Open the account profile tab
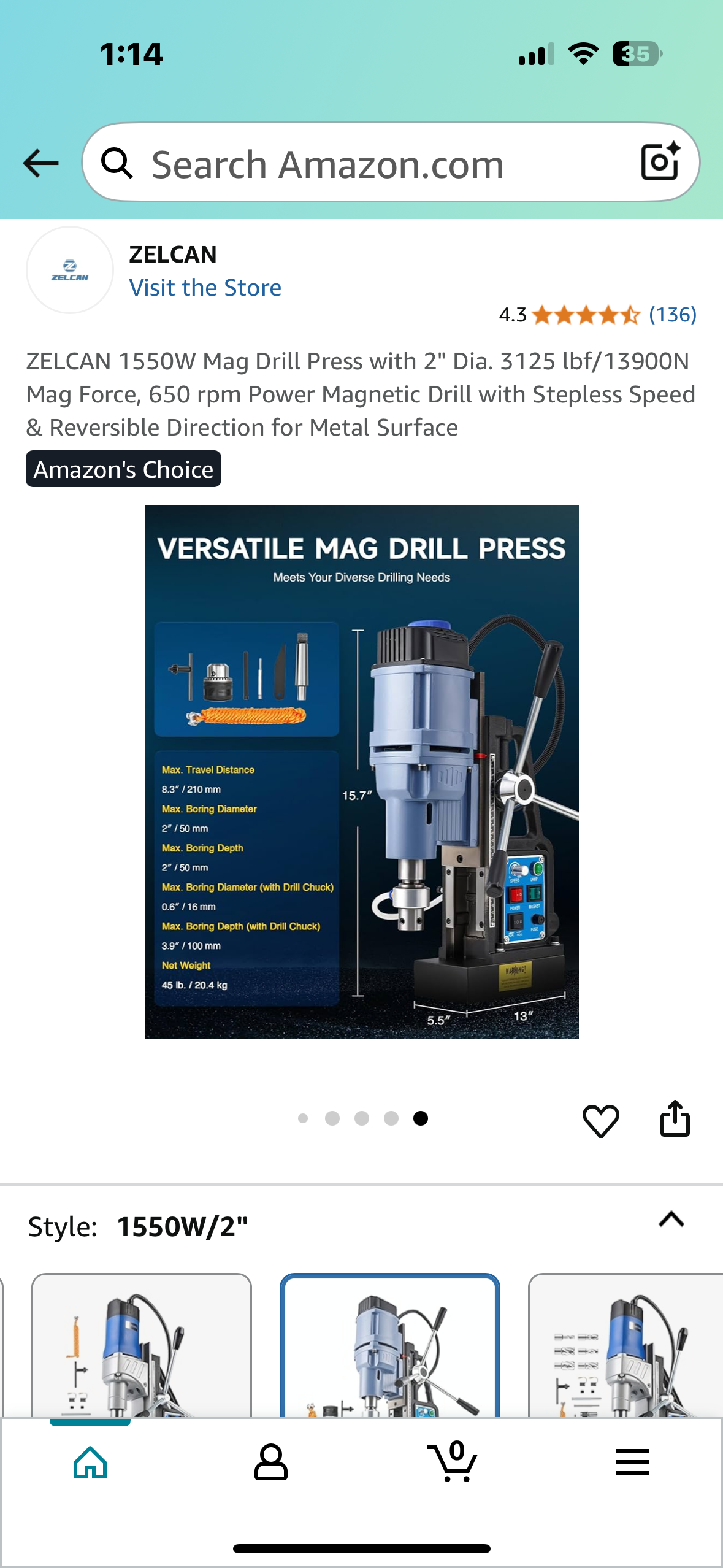 click(x=270, y=1462)
